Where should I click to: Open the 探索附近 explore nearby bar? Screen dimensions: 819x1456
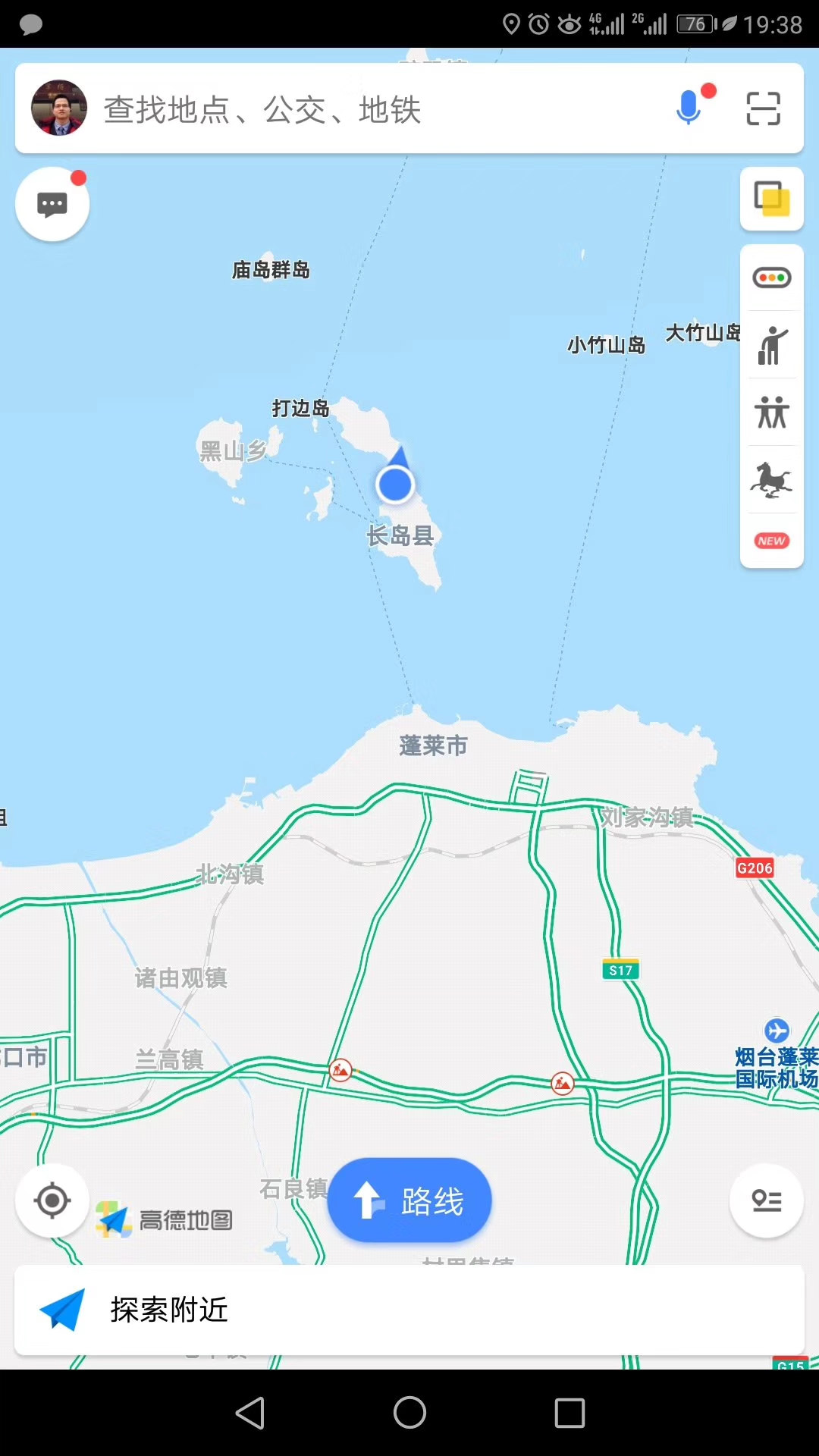(x=409, y=1310)
